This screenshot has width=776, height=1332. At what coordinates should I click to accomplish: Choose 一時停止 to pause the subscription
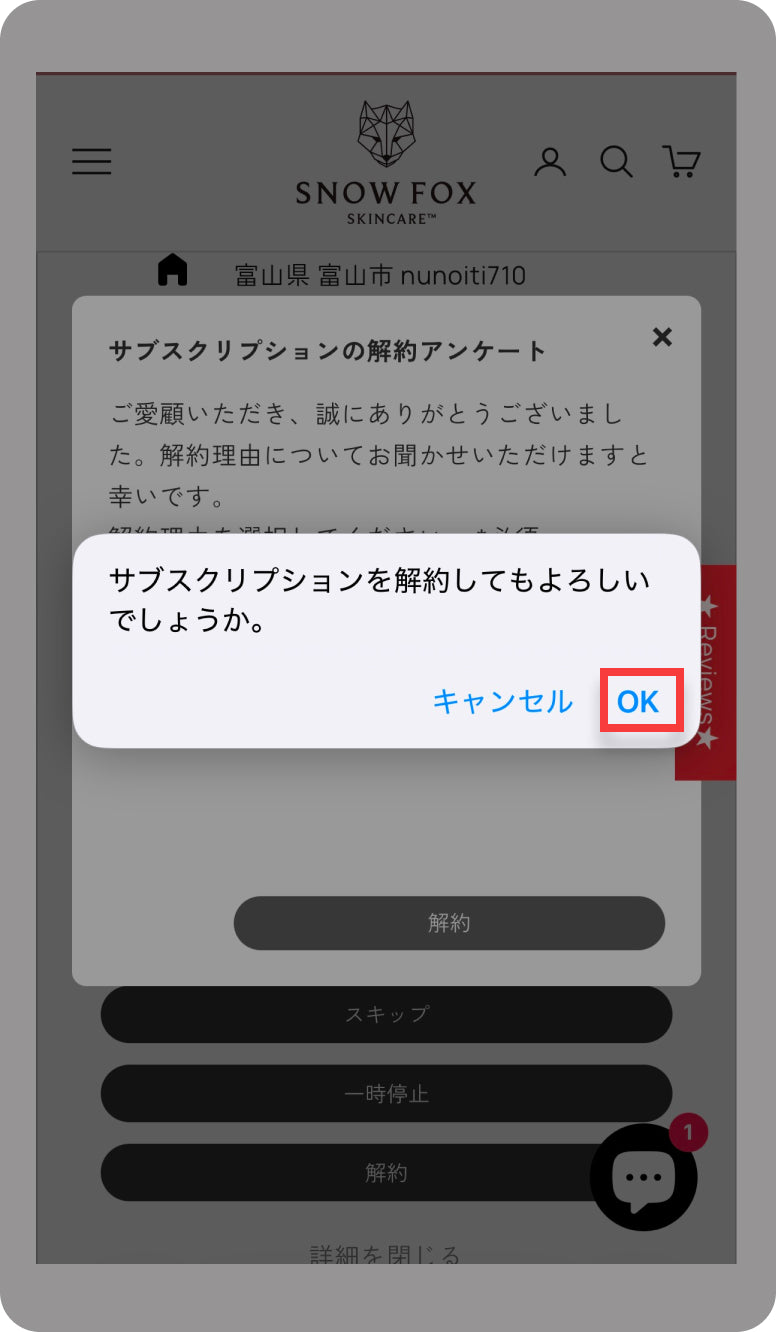[386, 1093]
